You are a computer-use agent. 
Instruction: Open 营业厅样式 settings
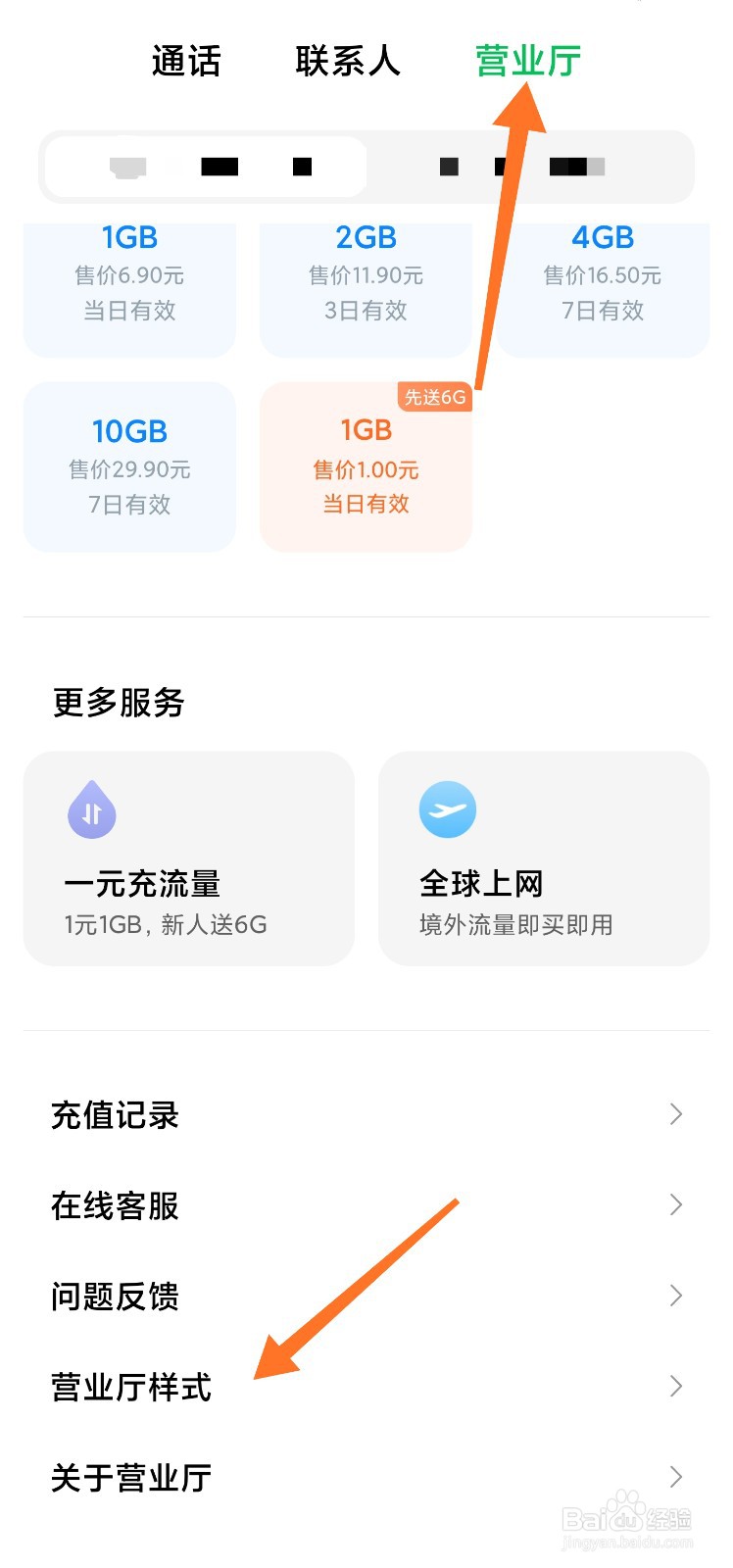366,1387
